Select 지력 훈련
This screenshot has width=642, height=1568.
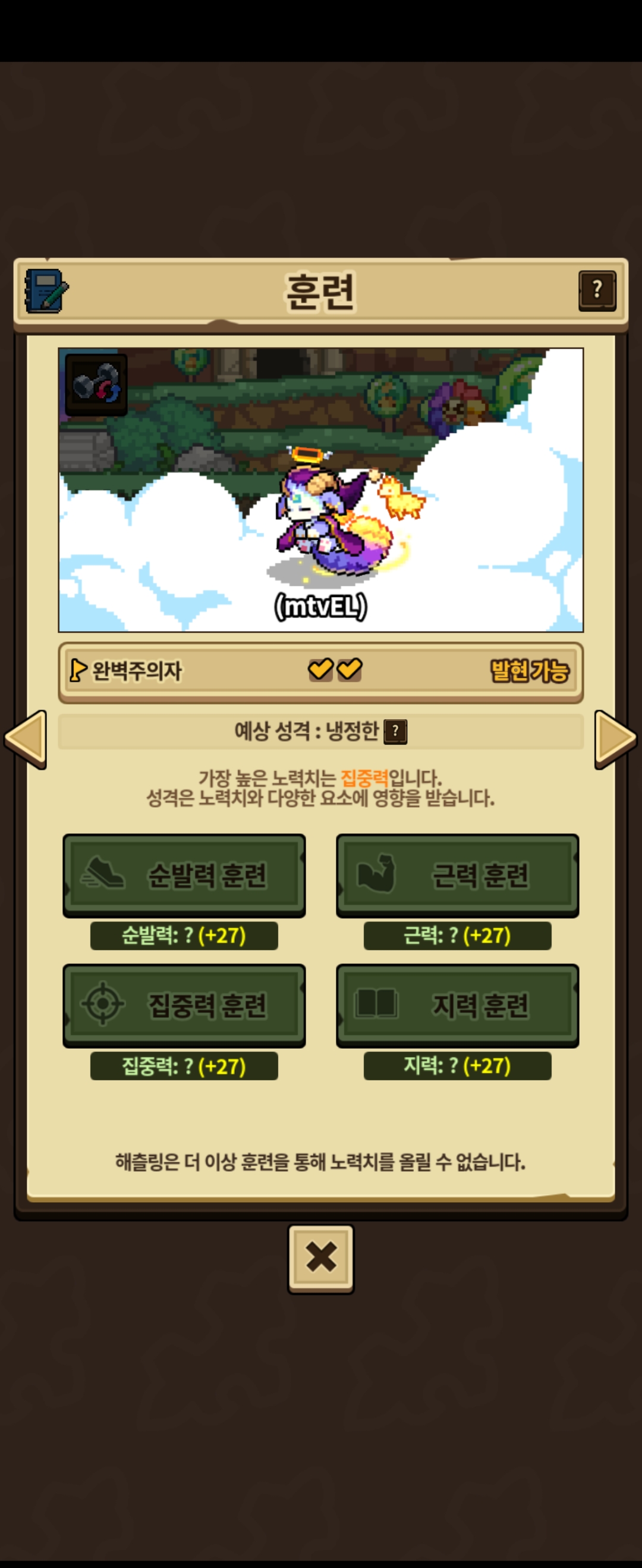tap(457, 1004)
